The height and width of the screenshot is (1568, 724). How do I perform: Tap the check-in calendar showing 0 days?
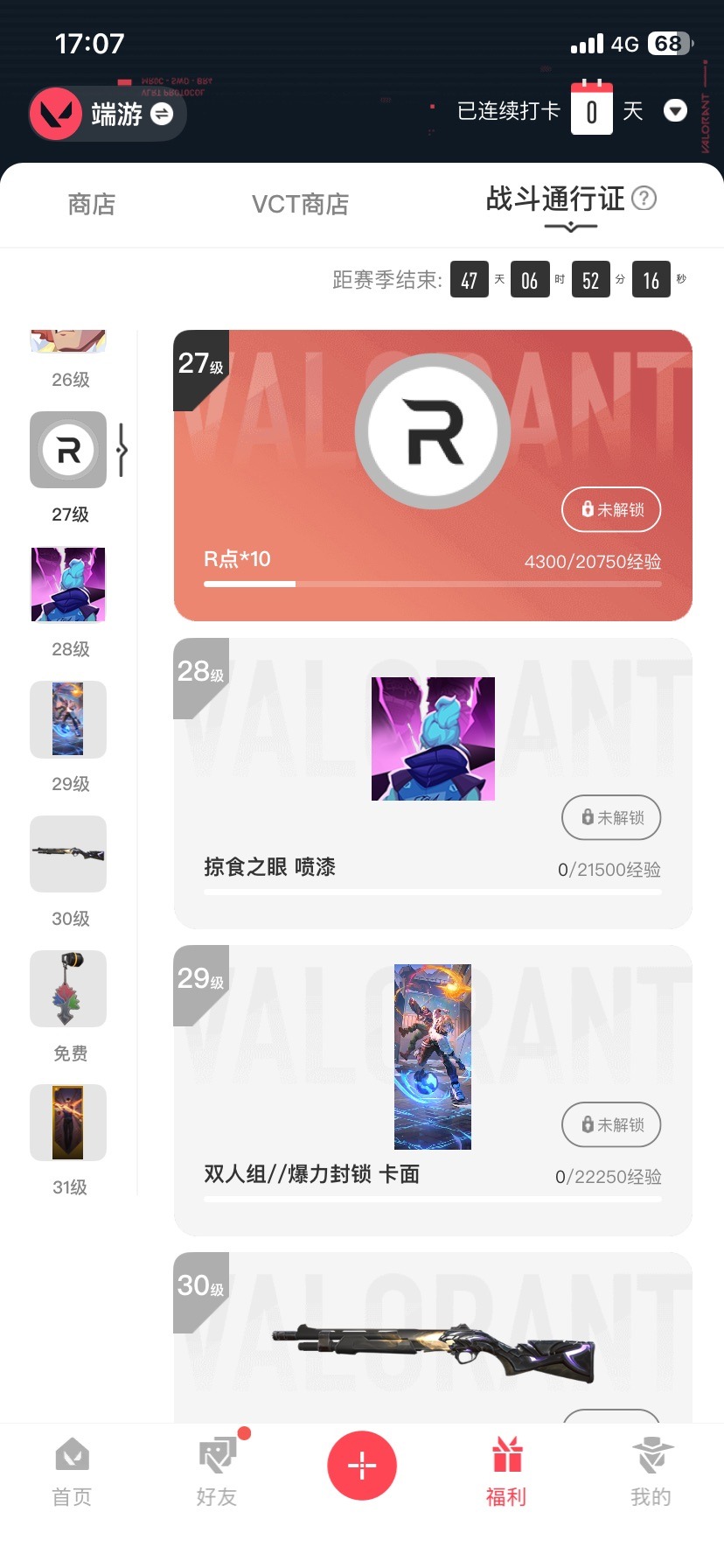coord(592,110)
